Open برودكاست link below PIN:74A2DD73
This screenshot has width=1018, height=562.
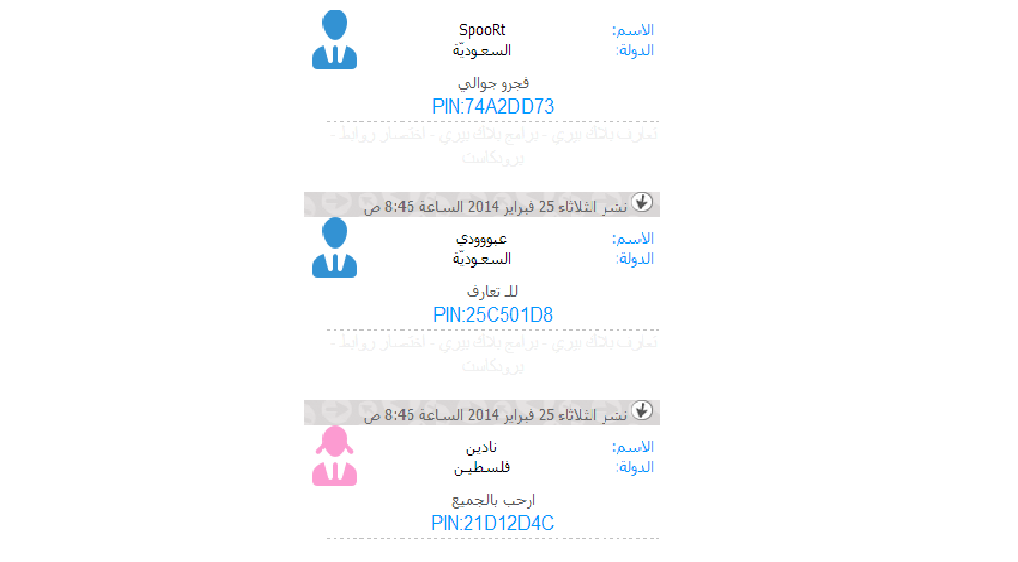point(493,158)
